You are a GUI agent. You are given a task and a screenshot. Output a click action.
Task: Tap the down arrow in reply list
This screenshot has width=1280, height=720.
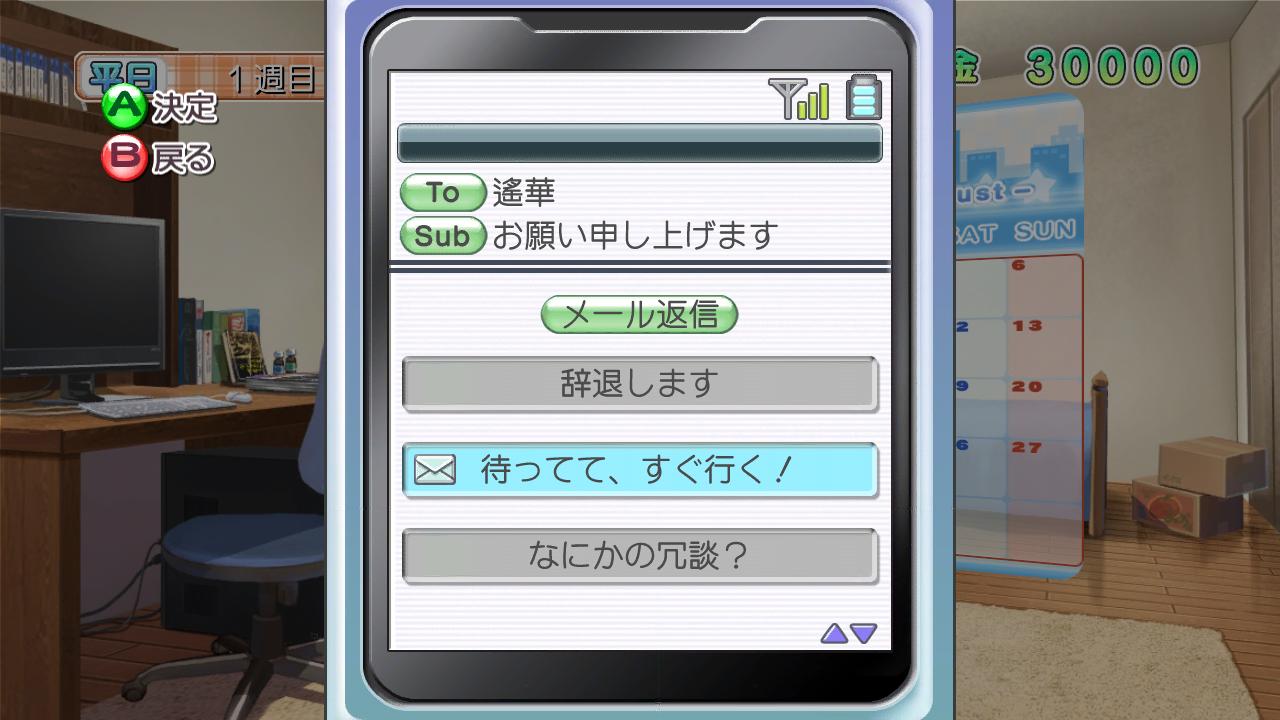click(x=864, y=633)
